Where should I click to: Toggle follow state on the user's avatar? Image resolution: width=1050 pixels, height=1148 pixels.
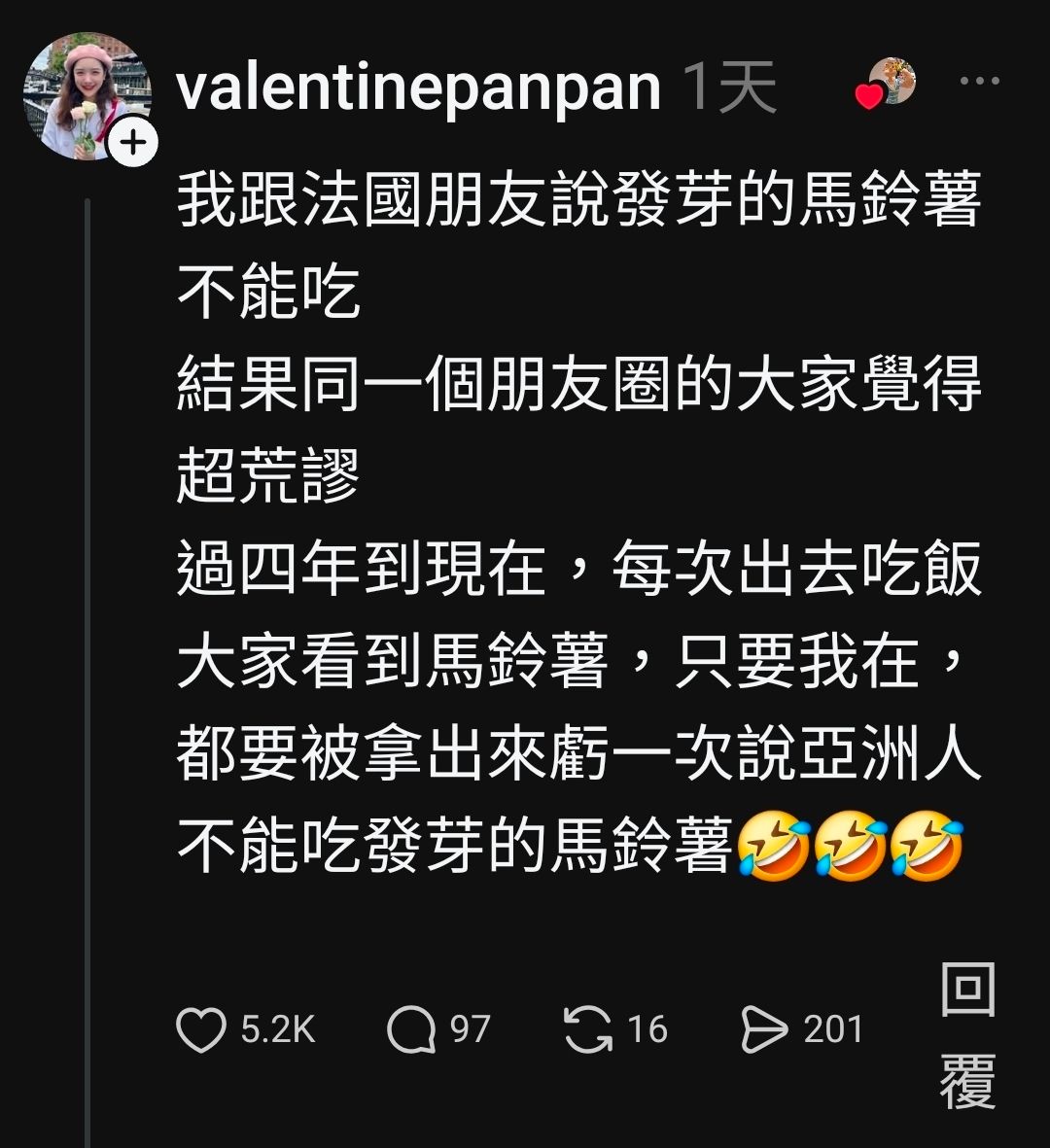pyautogui.click(x=87, y=87)
